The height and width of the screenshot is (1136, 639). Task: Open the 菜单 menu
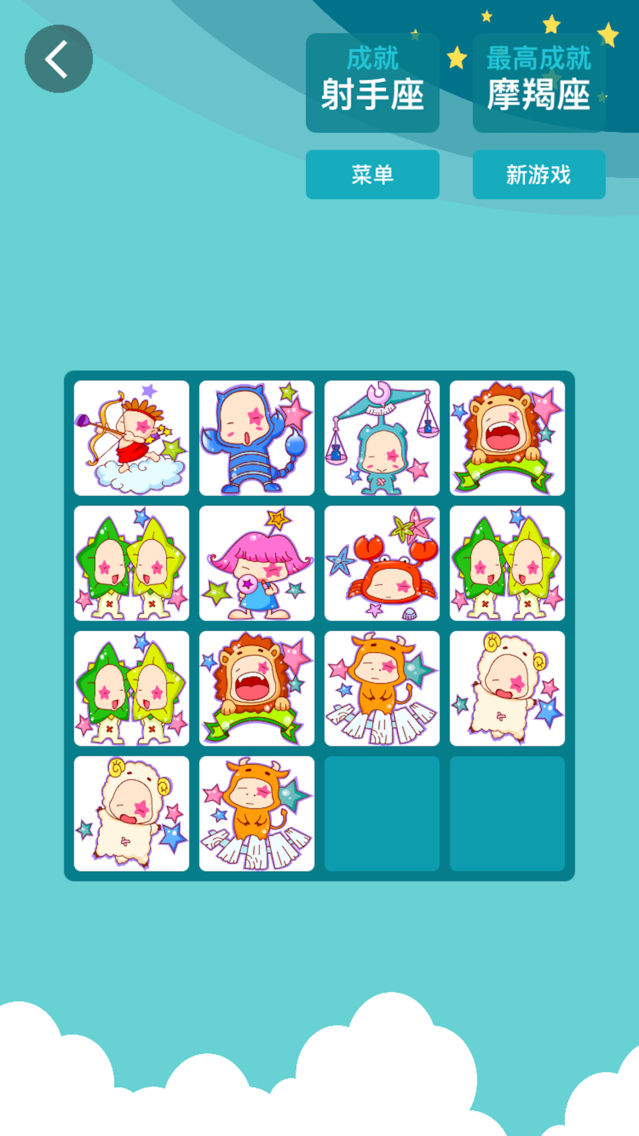[x=372, y=175]
